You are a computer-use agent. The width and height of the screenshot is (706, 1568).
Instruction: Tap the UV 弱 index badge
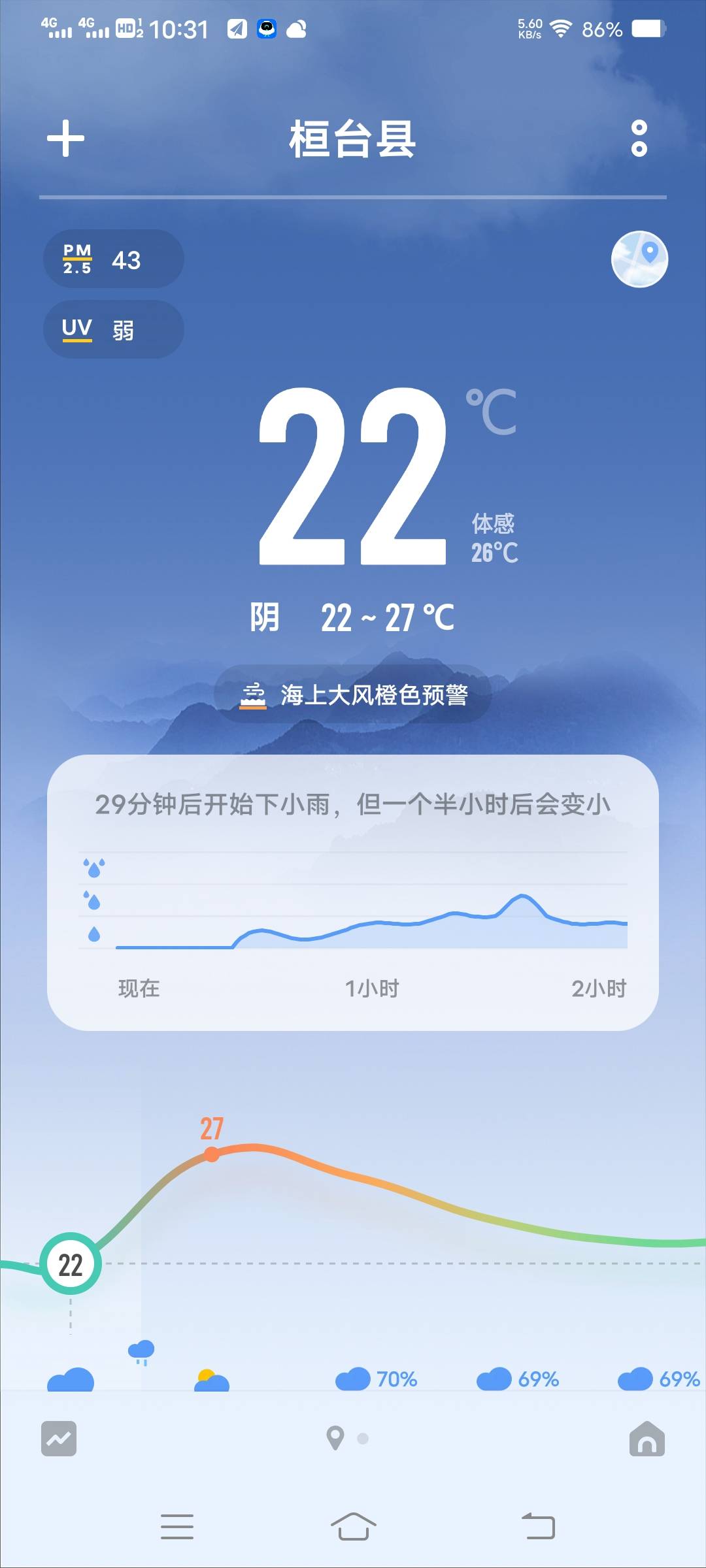[112, 329]
